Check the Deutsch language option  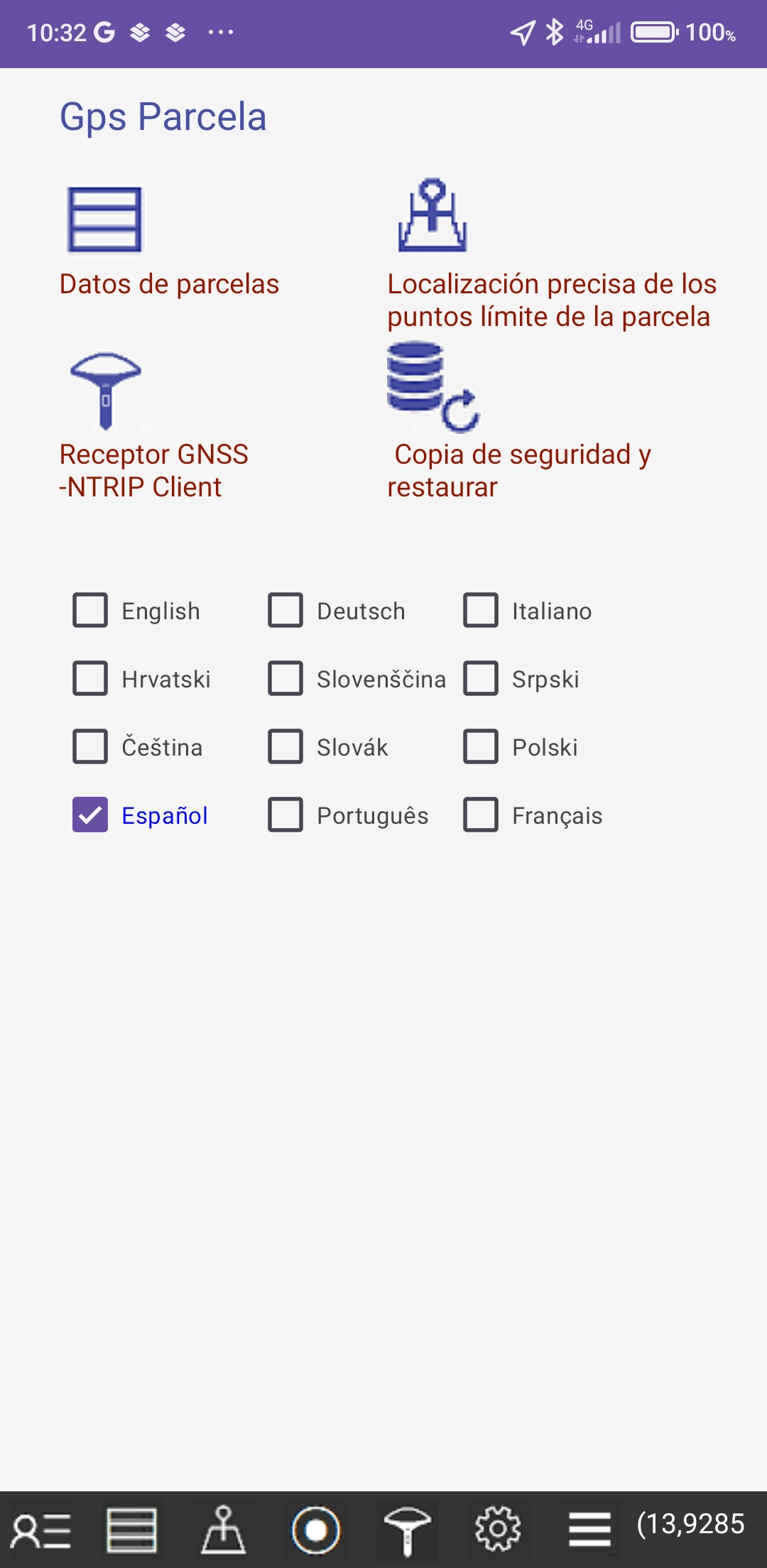(x=285, y=610)
